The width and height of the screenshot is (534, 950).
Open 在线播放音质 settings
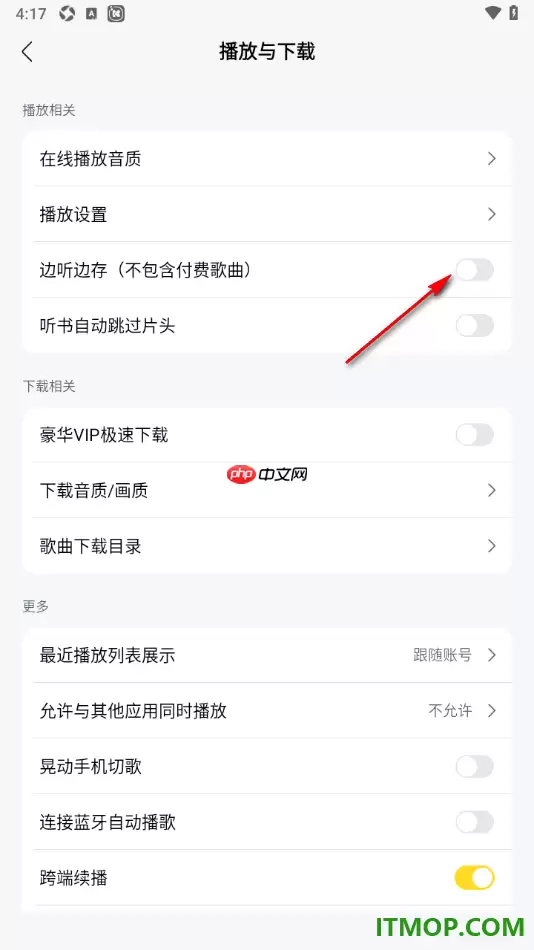tap(267, 159)
